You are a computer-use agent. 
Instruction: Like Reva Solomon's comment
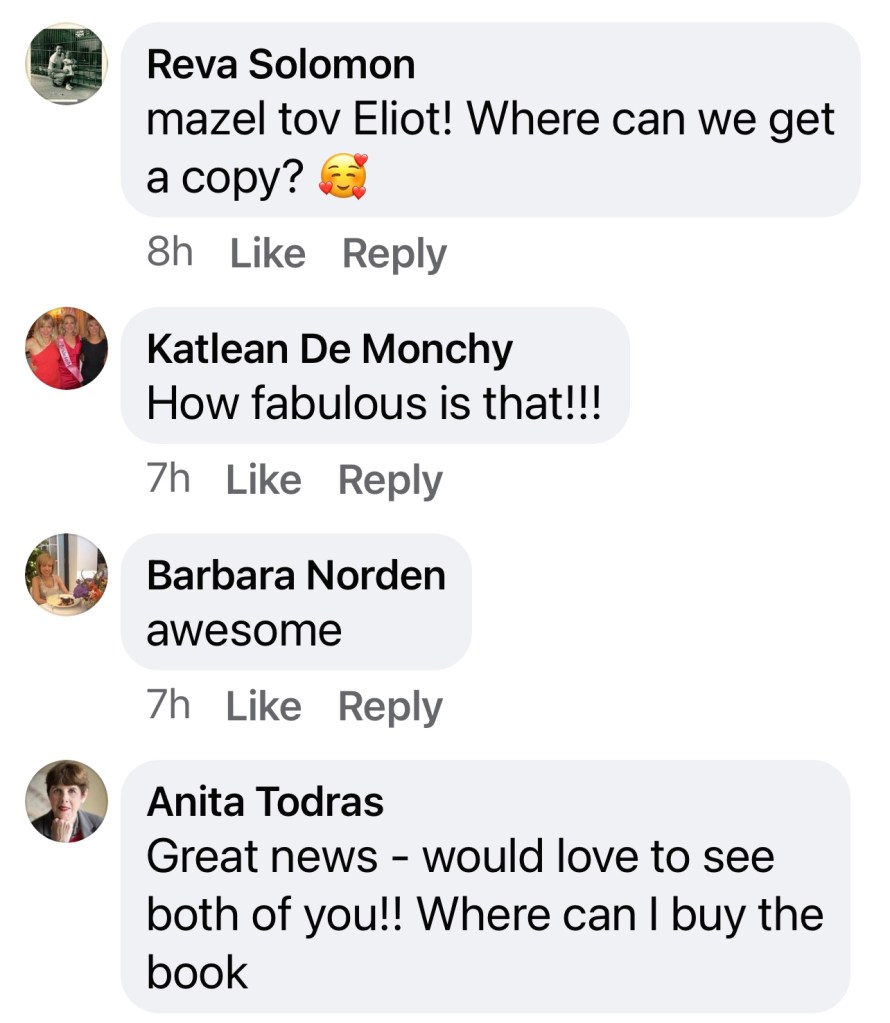(267, 254)
